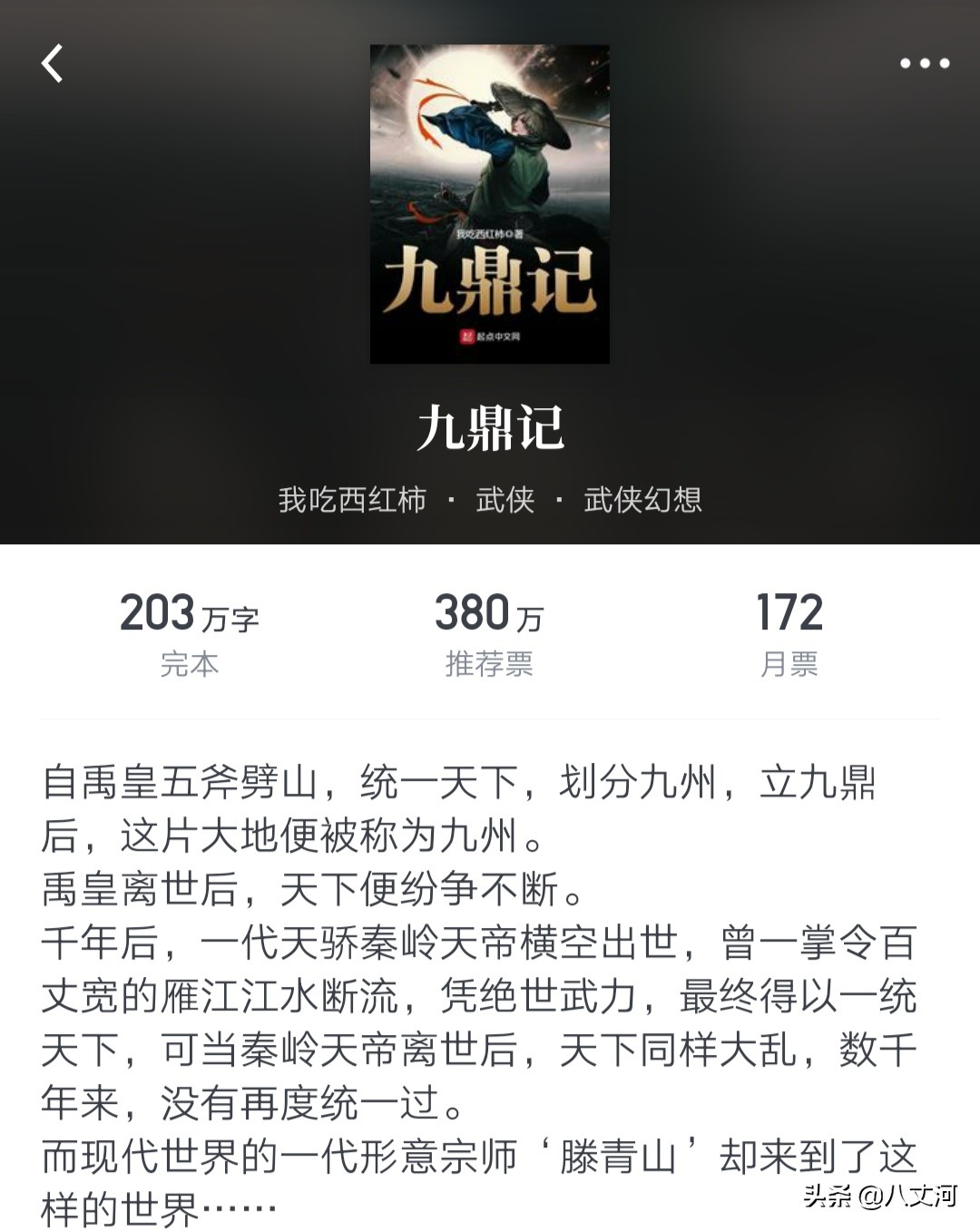Open the 武侠 category
The width and height of the screenshot is (980, 1231).
505,500
